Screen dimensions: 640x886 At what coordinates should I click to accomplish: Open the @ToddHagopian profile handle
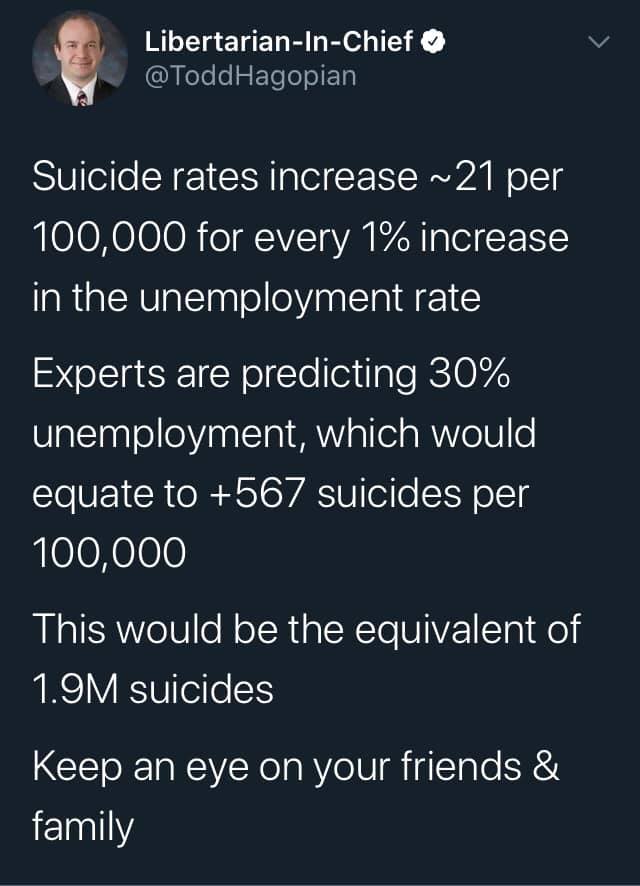250,76
